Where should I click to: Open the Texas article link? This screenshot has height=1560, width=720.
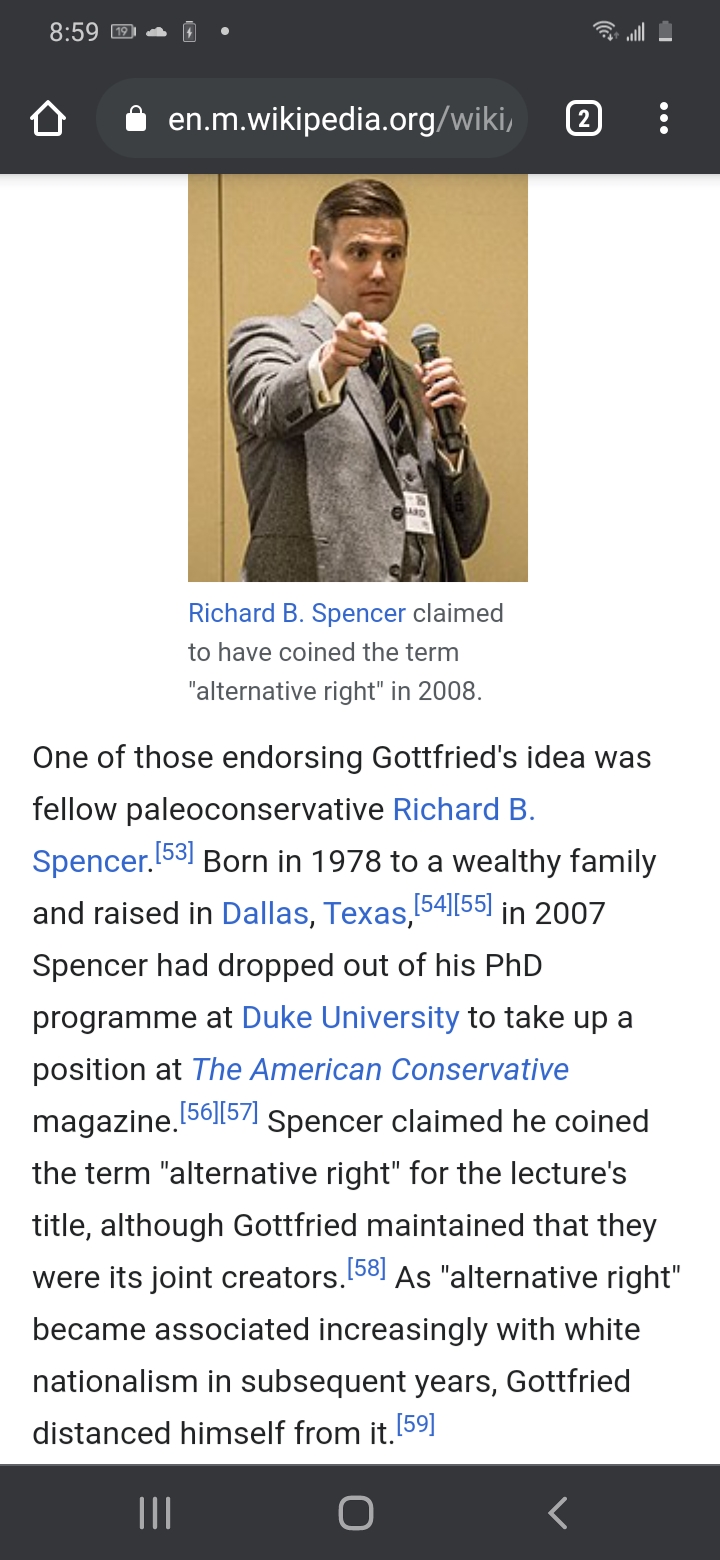pyautogui.click(x=364, y=913)
